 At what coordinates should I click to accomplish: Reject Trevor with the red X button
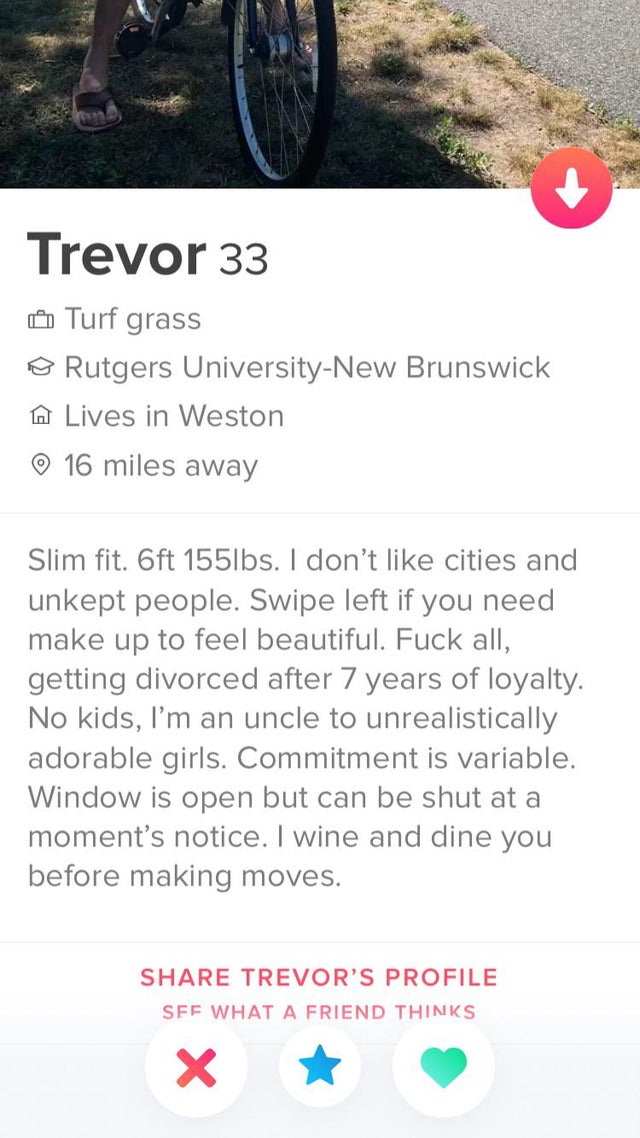[196, 1068]
